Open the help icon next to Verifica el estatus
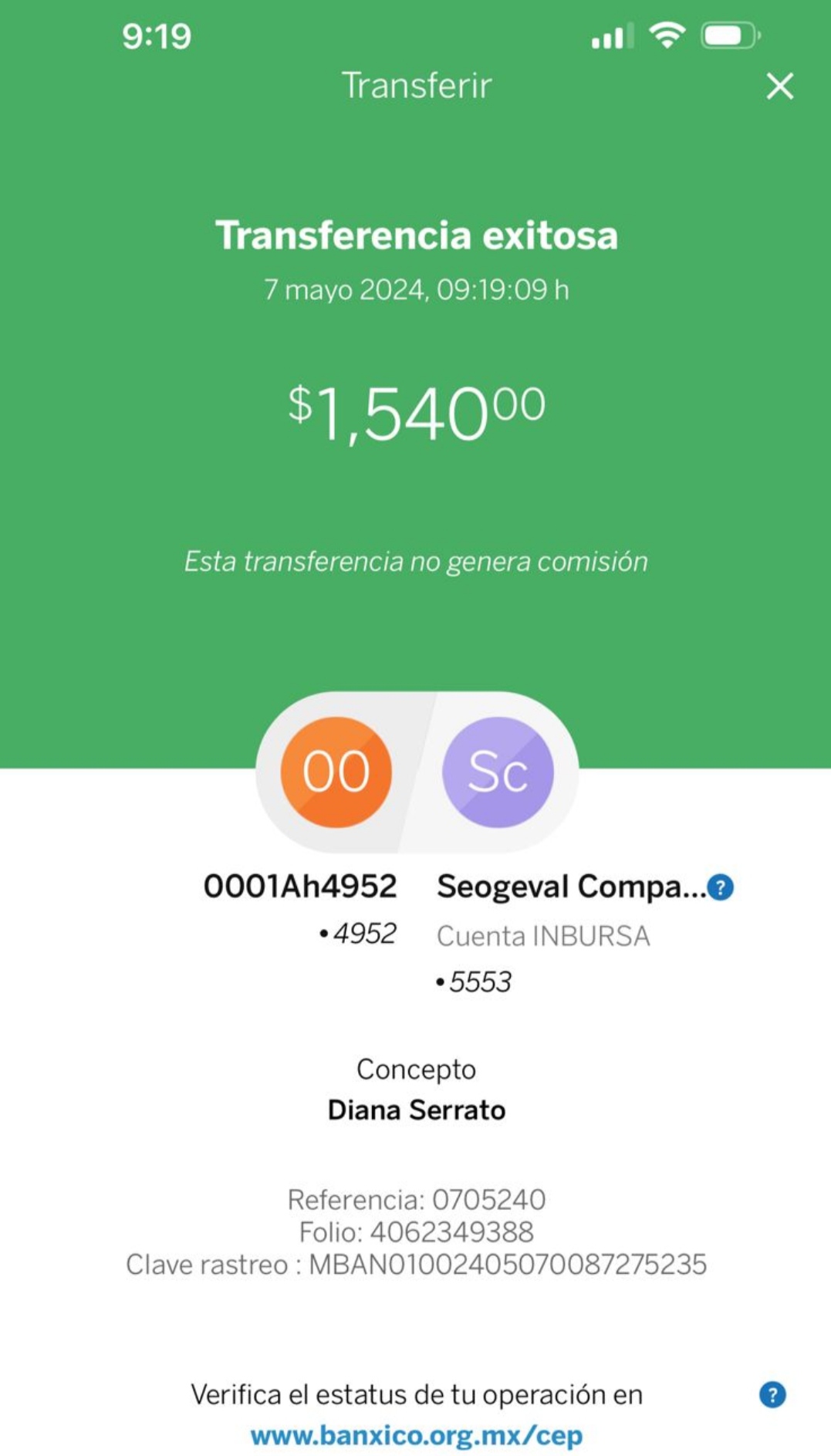831x1456 pixels. point(772,1394)
